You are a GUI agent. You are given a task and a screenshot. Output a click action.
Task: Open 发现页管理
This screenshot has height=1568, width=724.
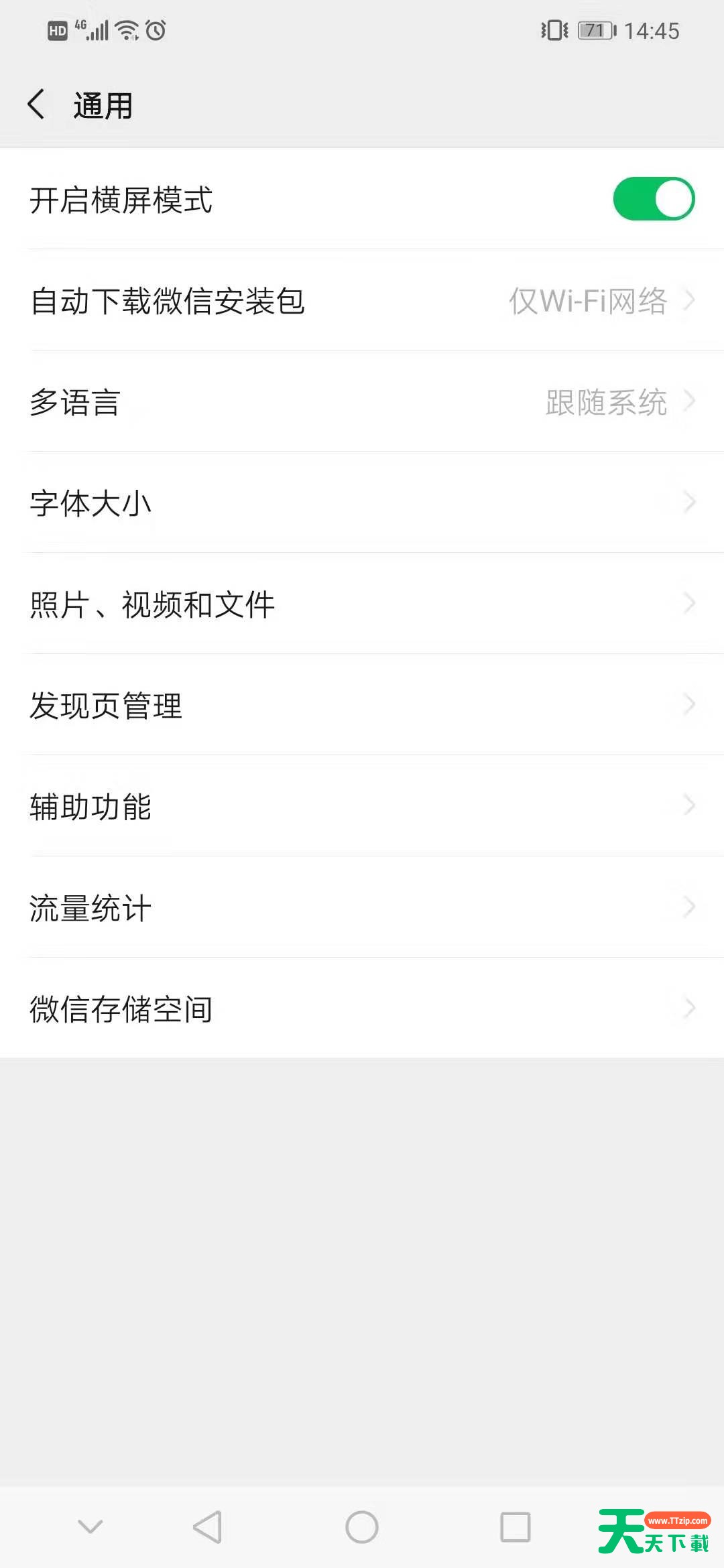tap(362, 705)
